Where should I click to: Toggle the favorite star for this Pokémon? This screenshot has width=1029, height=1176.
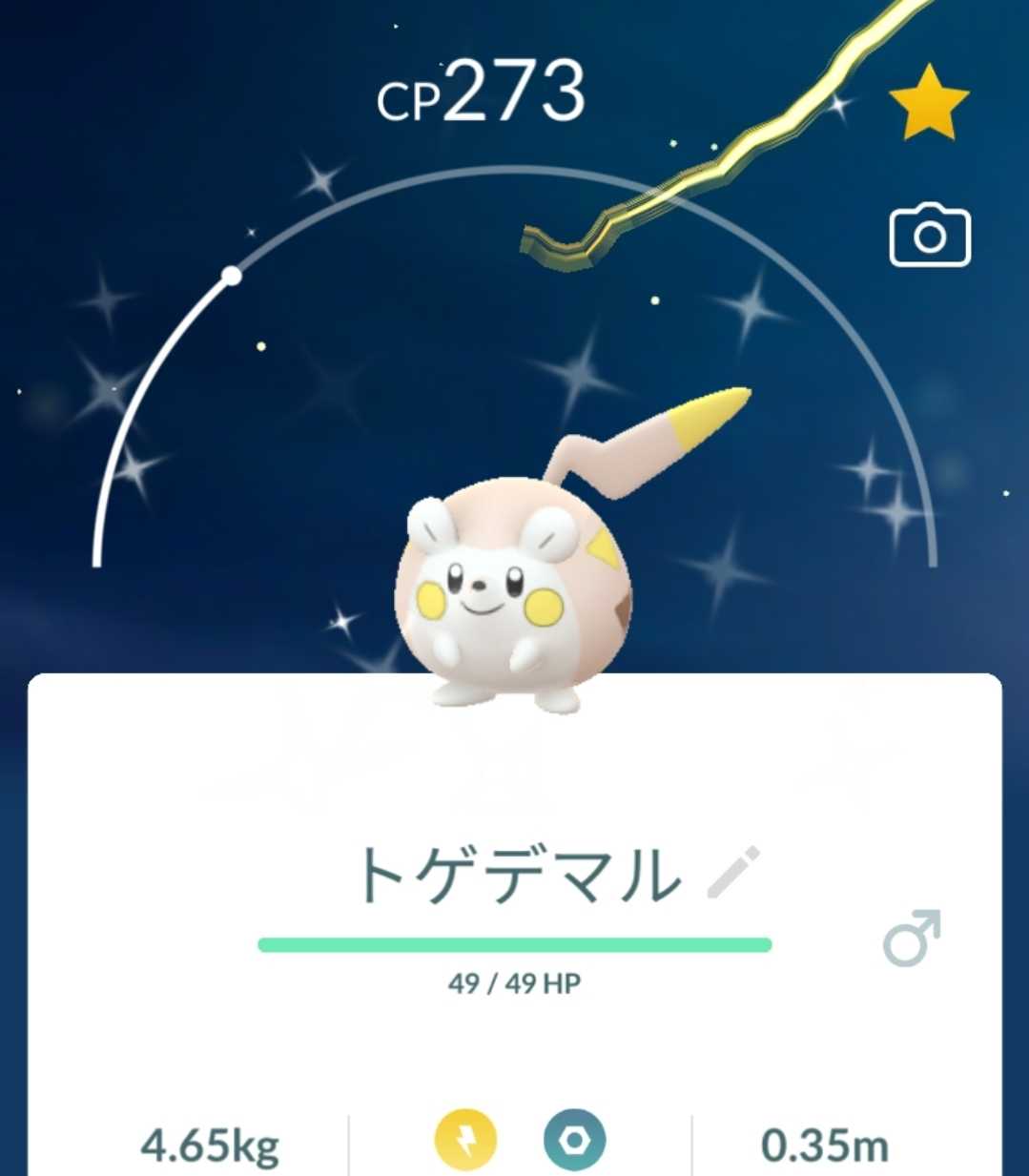(x=928, y=102)
